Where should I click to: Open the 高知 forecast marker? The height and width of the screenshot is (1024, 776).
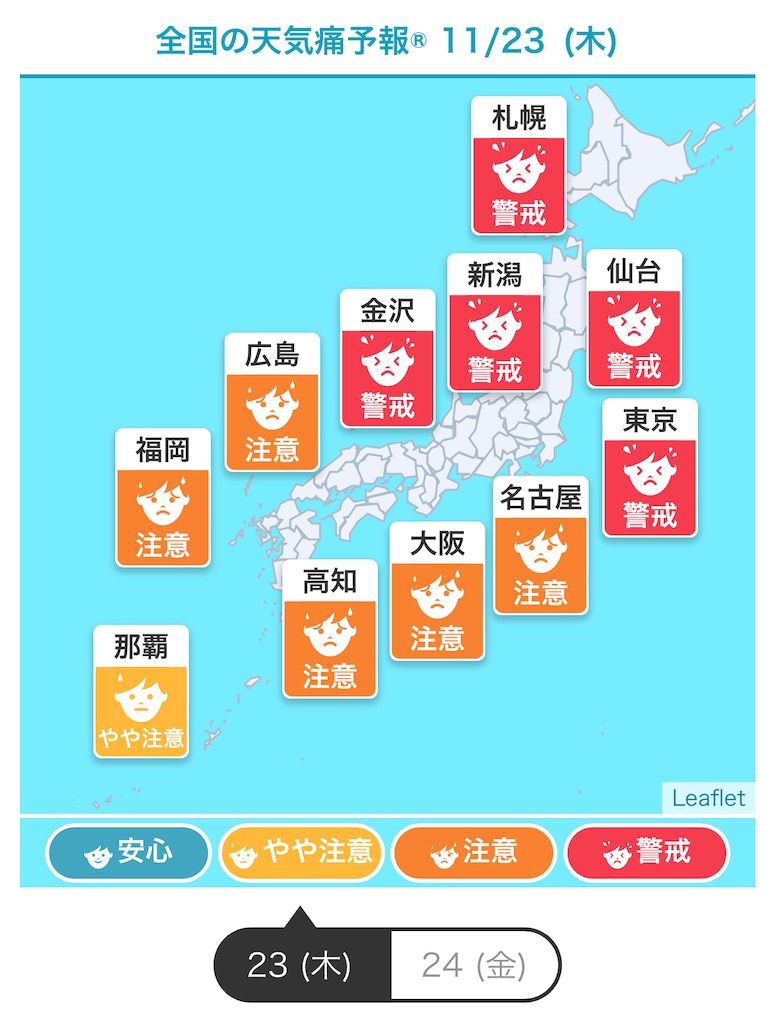[x=330, y=628]
